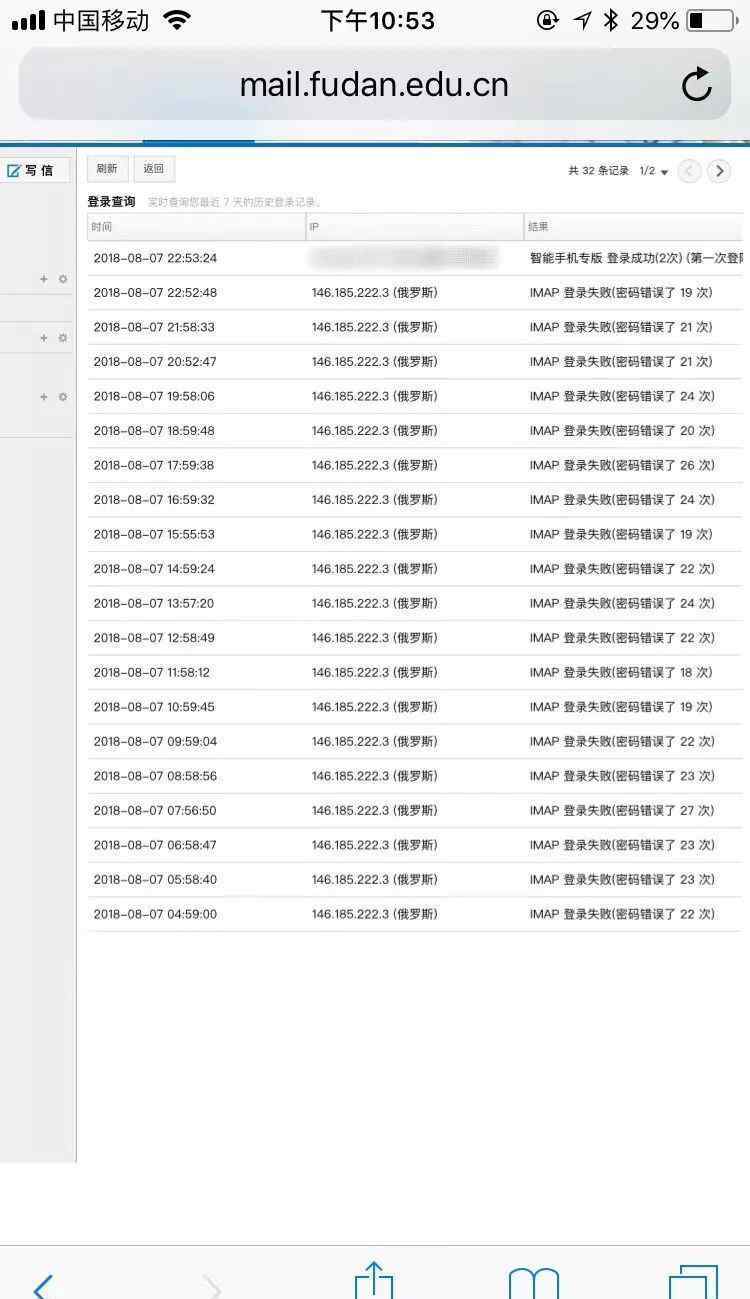The height and width of the screenshot is (1299, 750).
Task: Go back in Safari
Action: tap(43, 1284)
